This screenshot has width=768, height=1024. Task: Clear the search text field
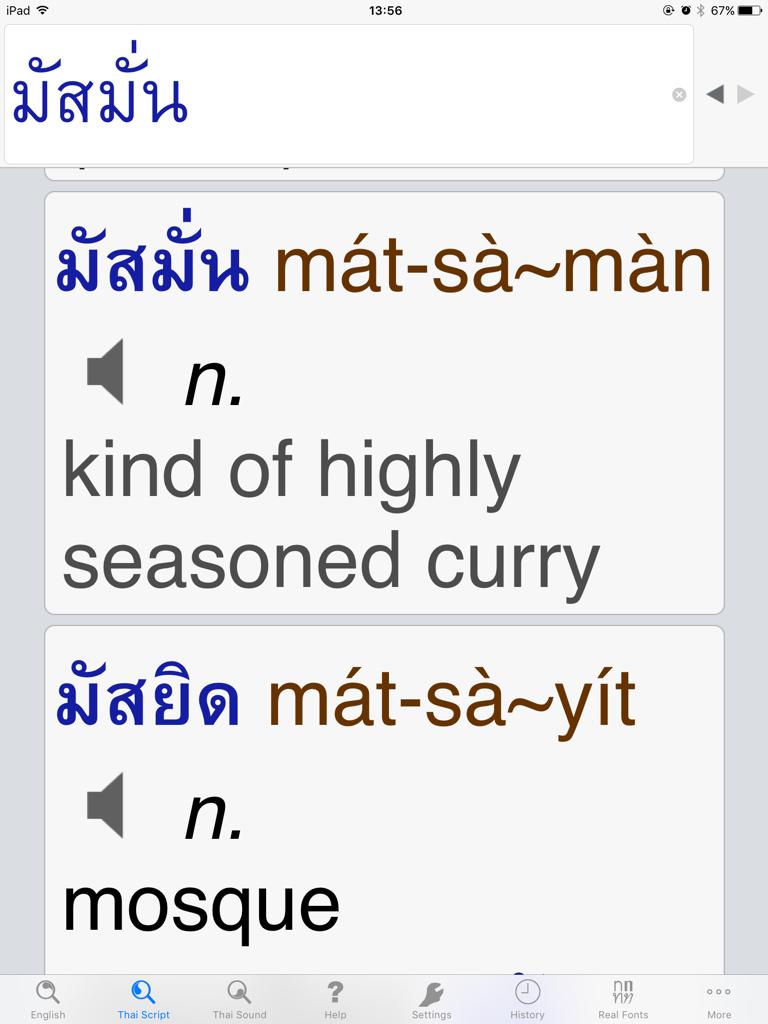click(x=679, y=95)
